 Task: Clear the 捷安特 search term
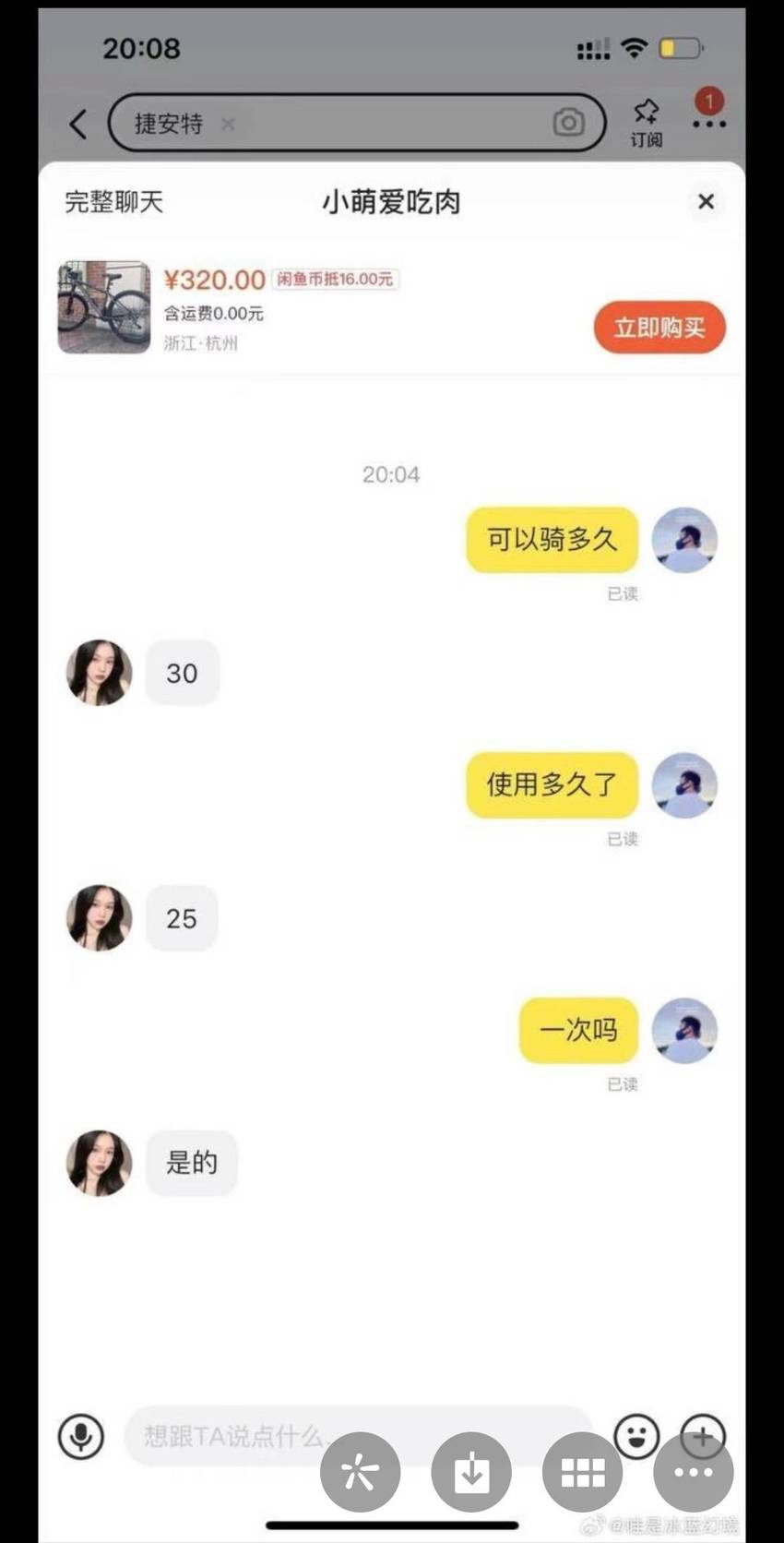click(x=228, y=124)
